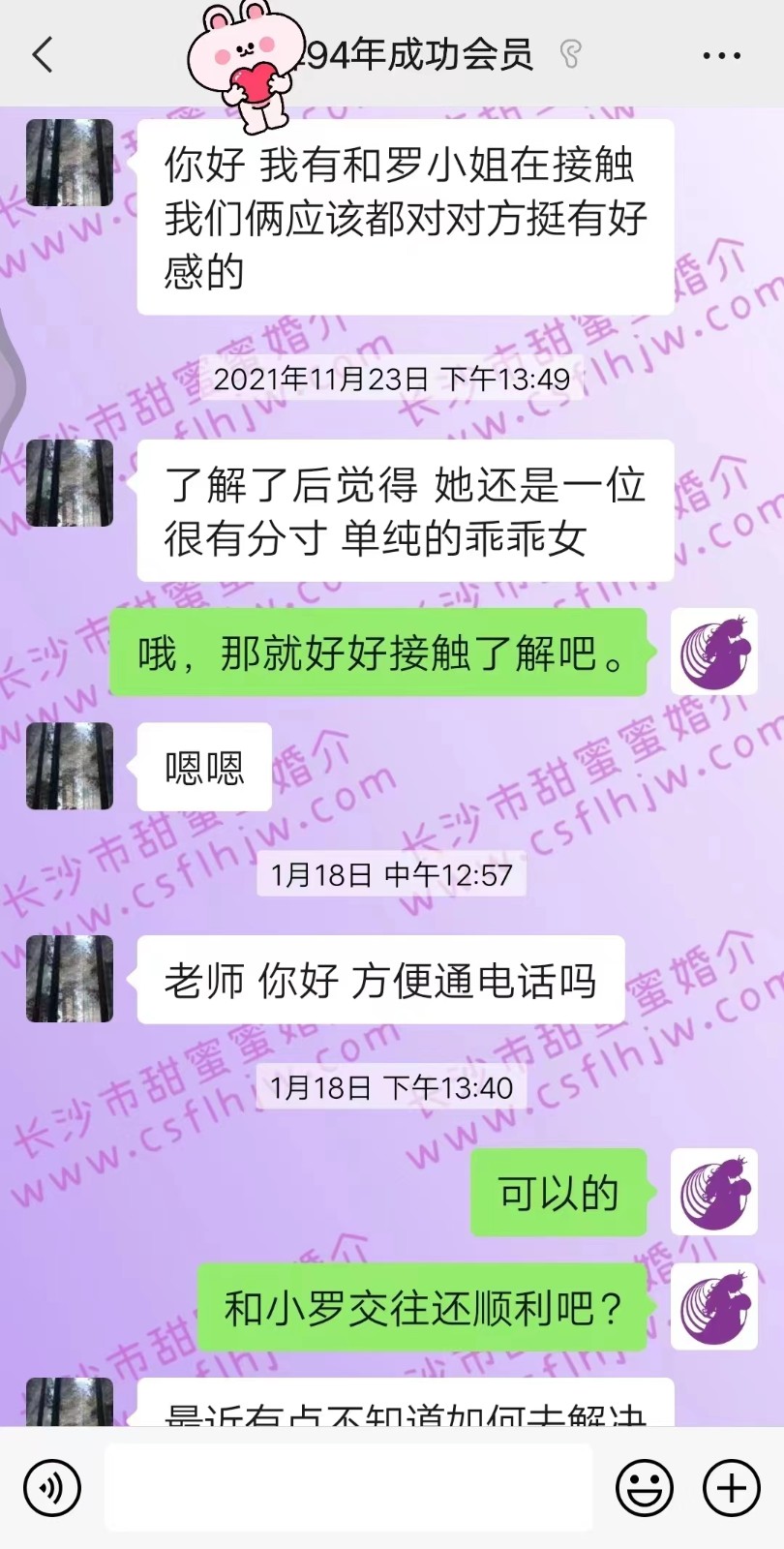This screenshot has width=784, height=1549.
Task: Open the plus attachments menu
Action: click(x=732, y=1487)
